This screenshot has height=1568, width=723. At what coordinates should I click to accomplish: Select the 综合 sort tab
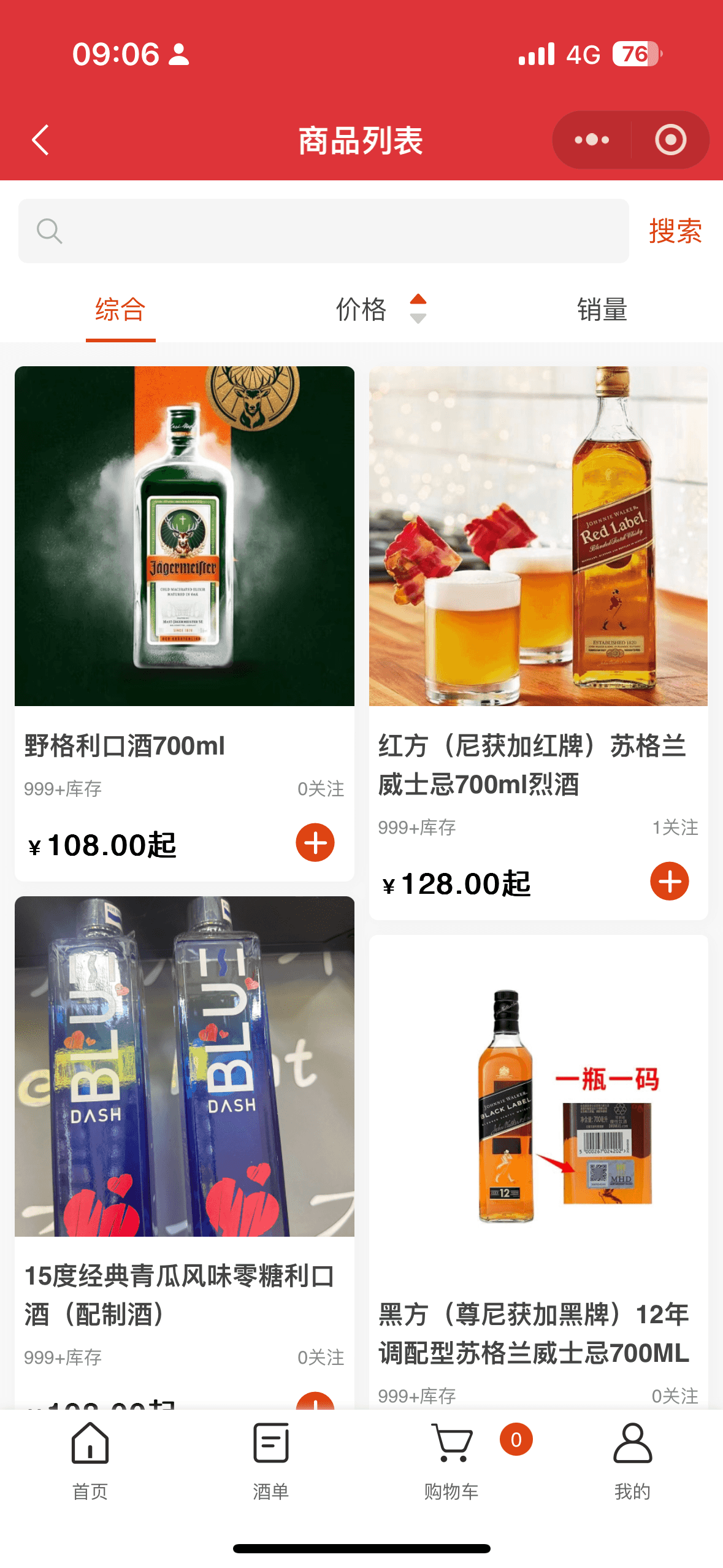[120, 309]
